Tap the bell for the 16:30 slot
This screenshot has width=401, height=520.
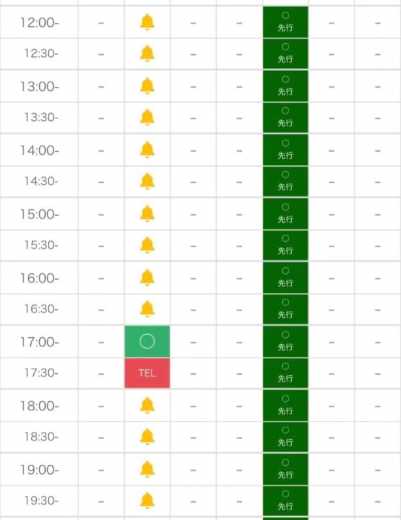coord(147,309)
